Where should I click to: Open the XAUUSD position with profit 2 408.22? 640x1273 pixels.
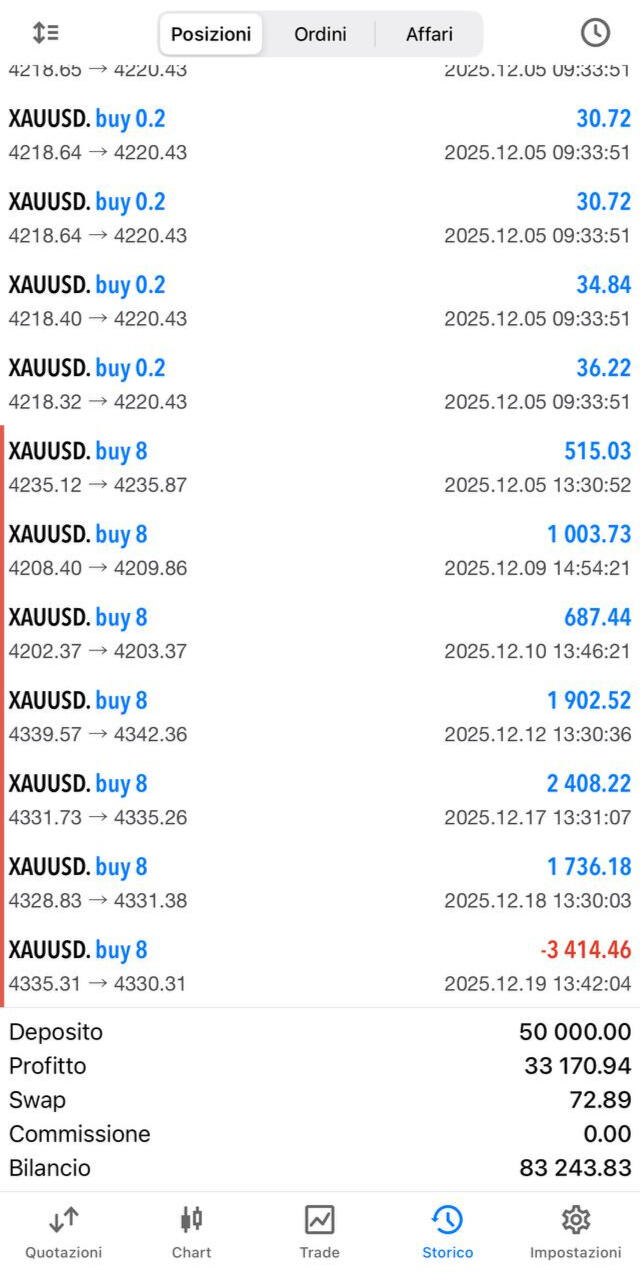click(x=320, y=799)
